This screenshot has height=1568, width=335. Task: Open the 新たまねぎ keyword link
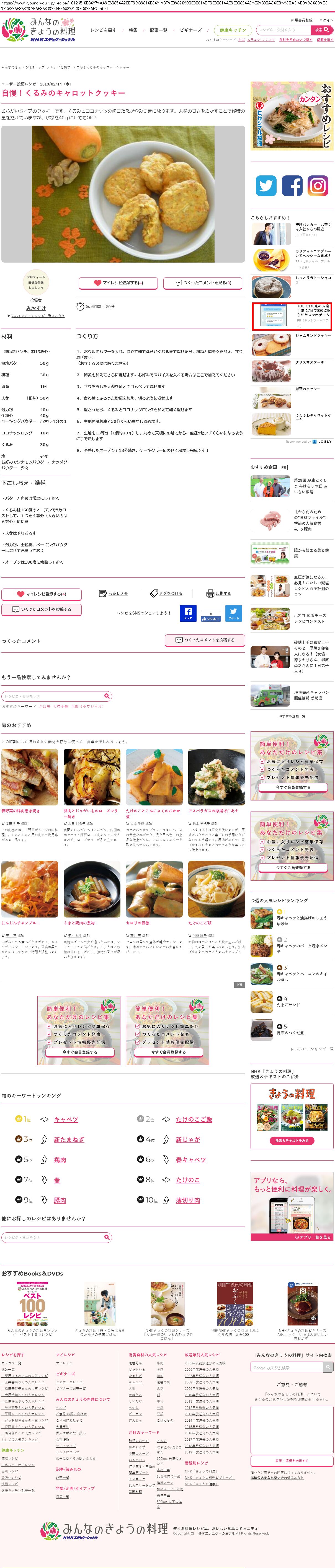tap(69, 1139)
